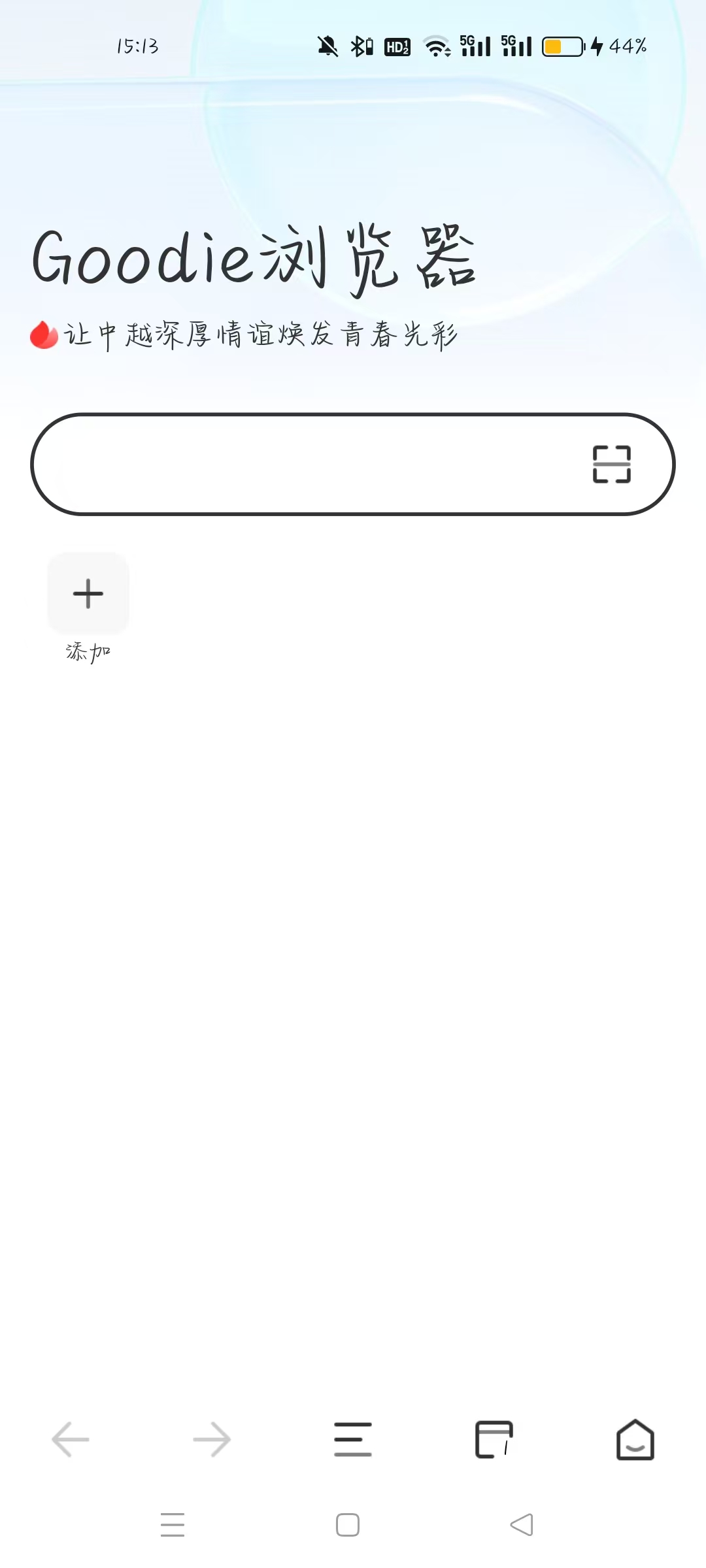Tap the 添加 label under plus icon
The height and width of the screenshot is (1568, 706).
(x=88, y=650)
